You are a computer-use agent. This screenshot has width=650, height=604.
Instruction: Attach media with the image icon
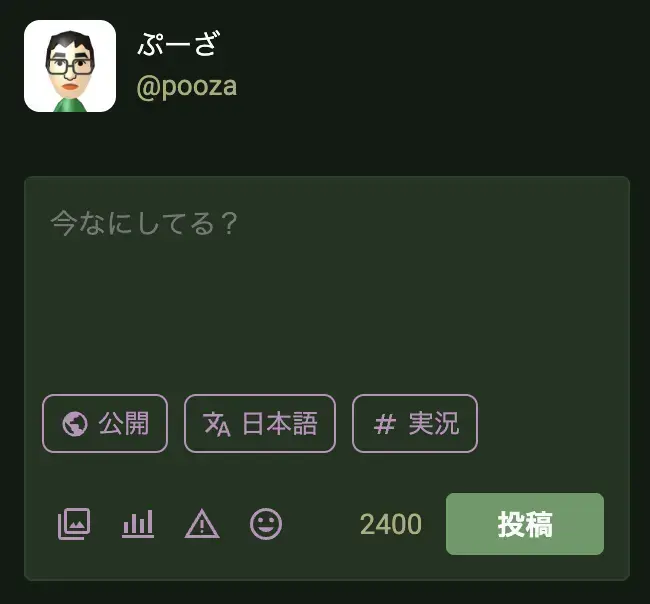tap(74, 524)
